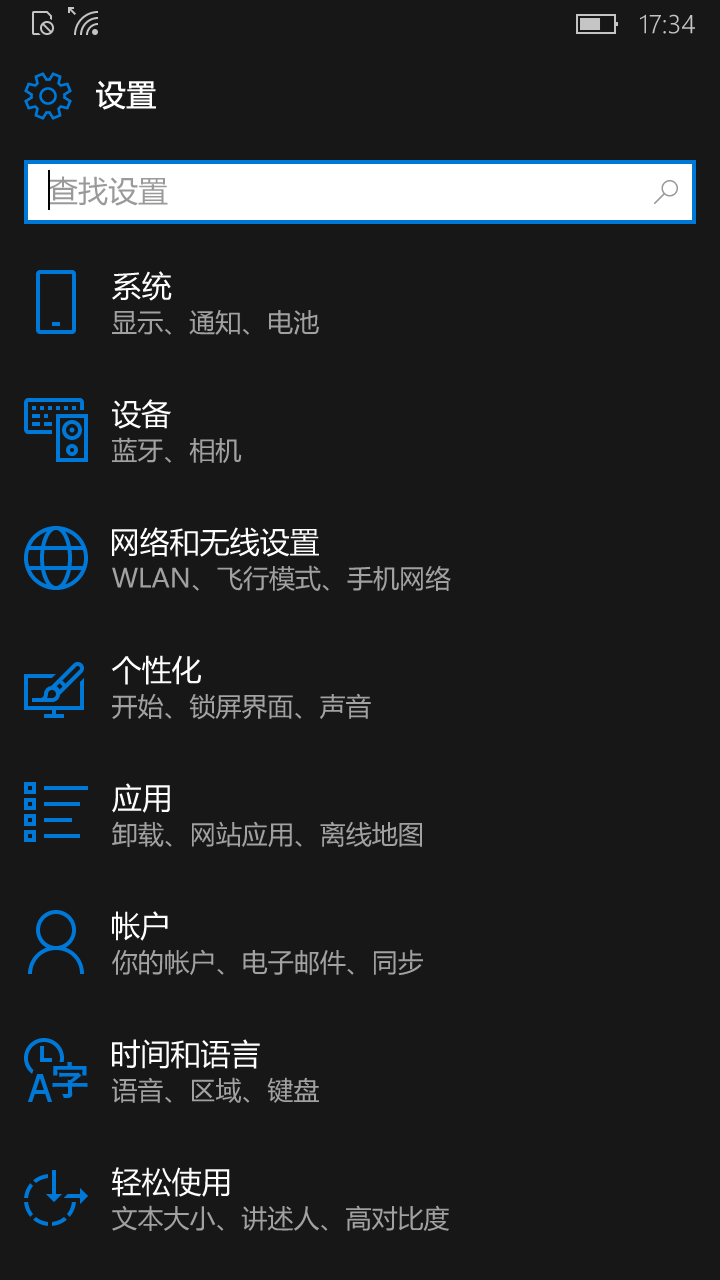This screenshot has width=720, height=1280.
Task: Open 应用 settings
Action: pyautogui.click(x=360, y=815)
